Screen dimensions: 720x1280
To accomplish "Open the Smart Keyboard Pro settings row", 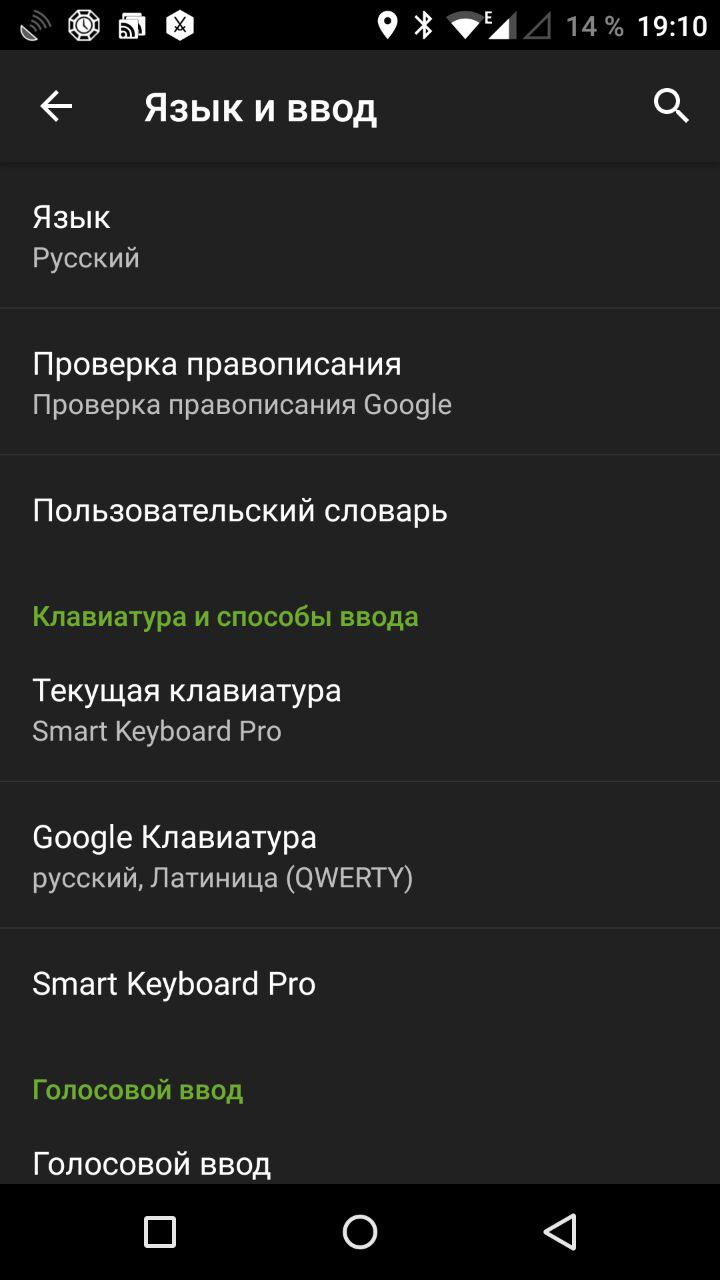I will point(360,984).
